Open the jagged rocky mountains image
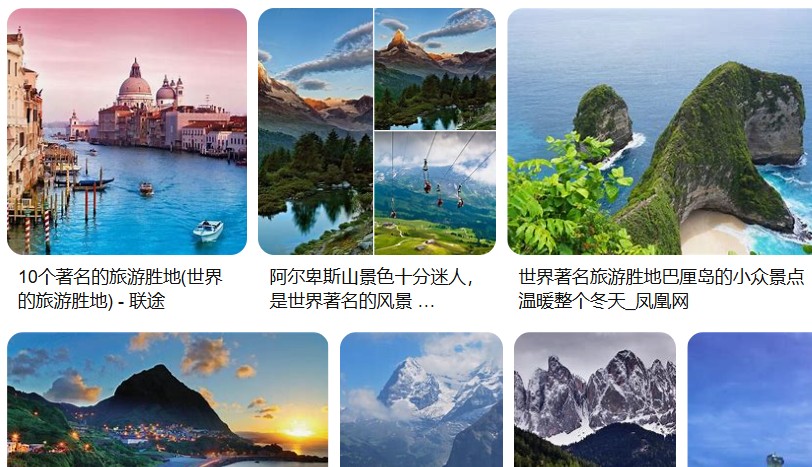 coord(595,400)
